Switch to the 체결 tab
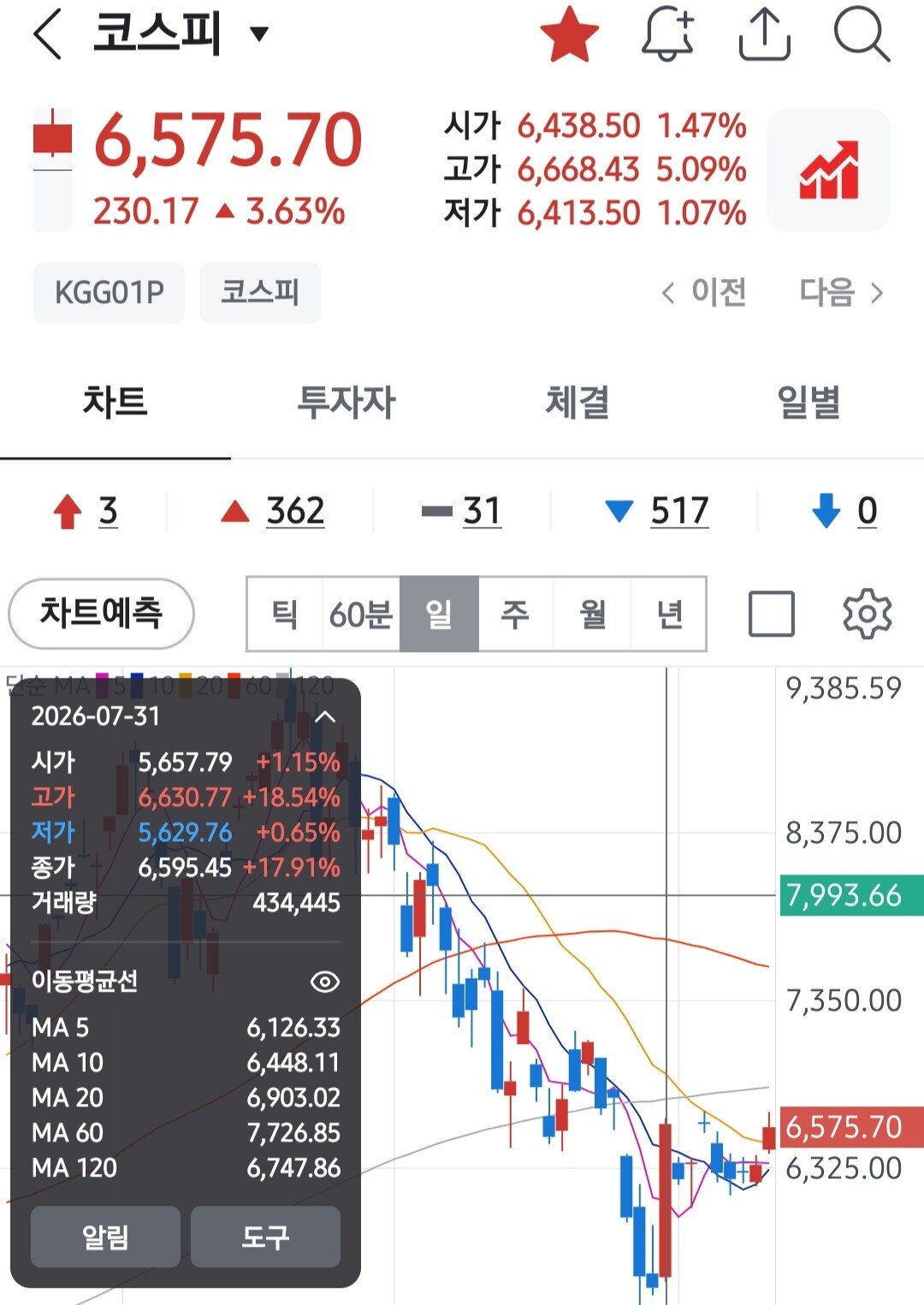The image size is (924, 1305). click(577, 402)
